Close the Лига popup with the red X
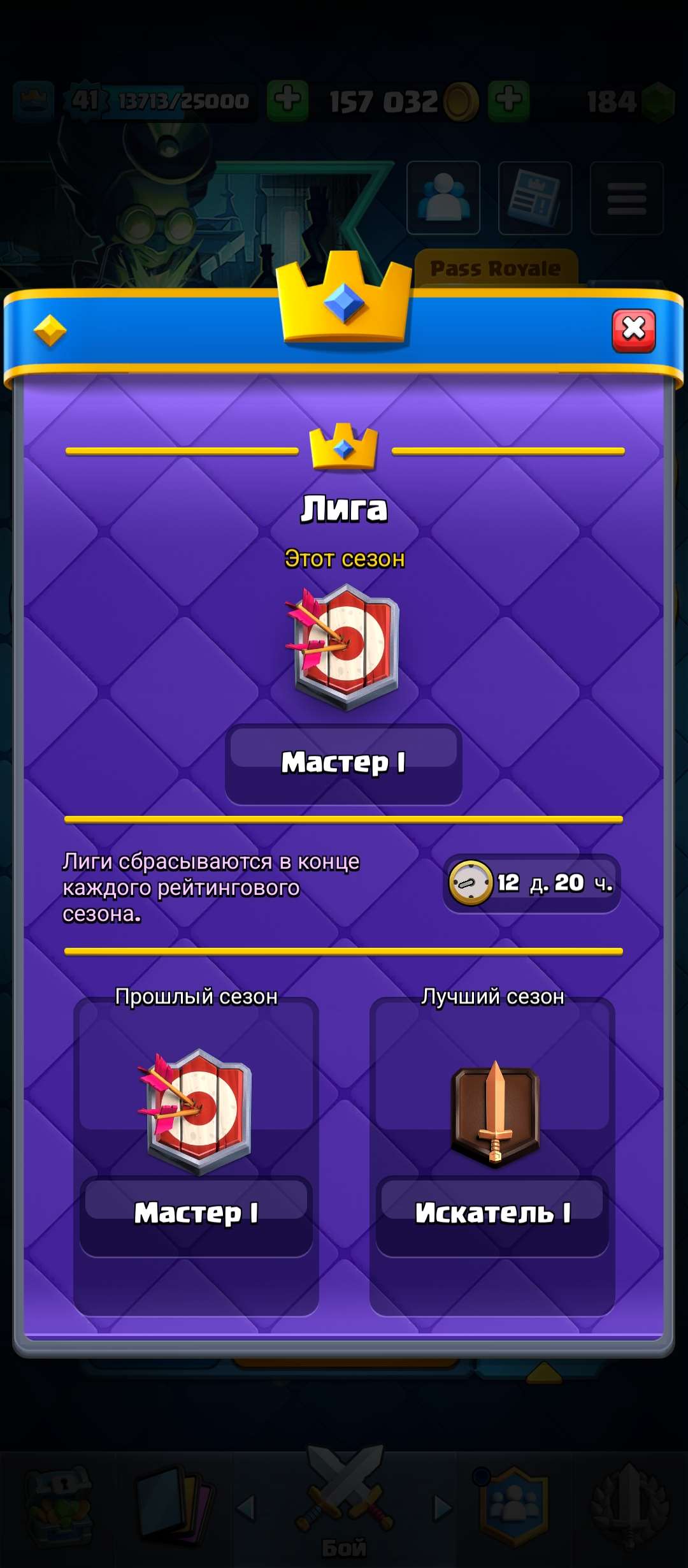The height and width of the screenshot is (1568, 688). (x=633, y=326)
